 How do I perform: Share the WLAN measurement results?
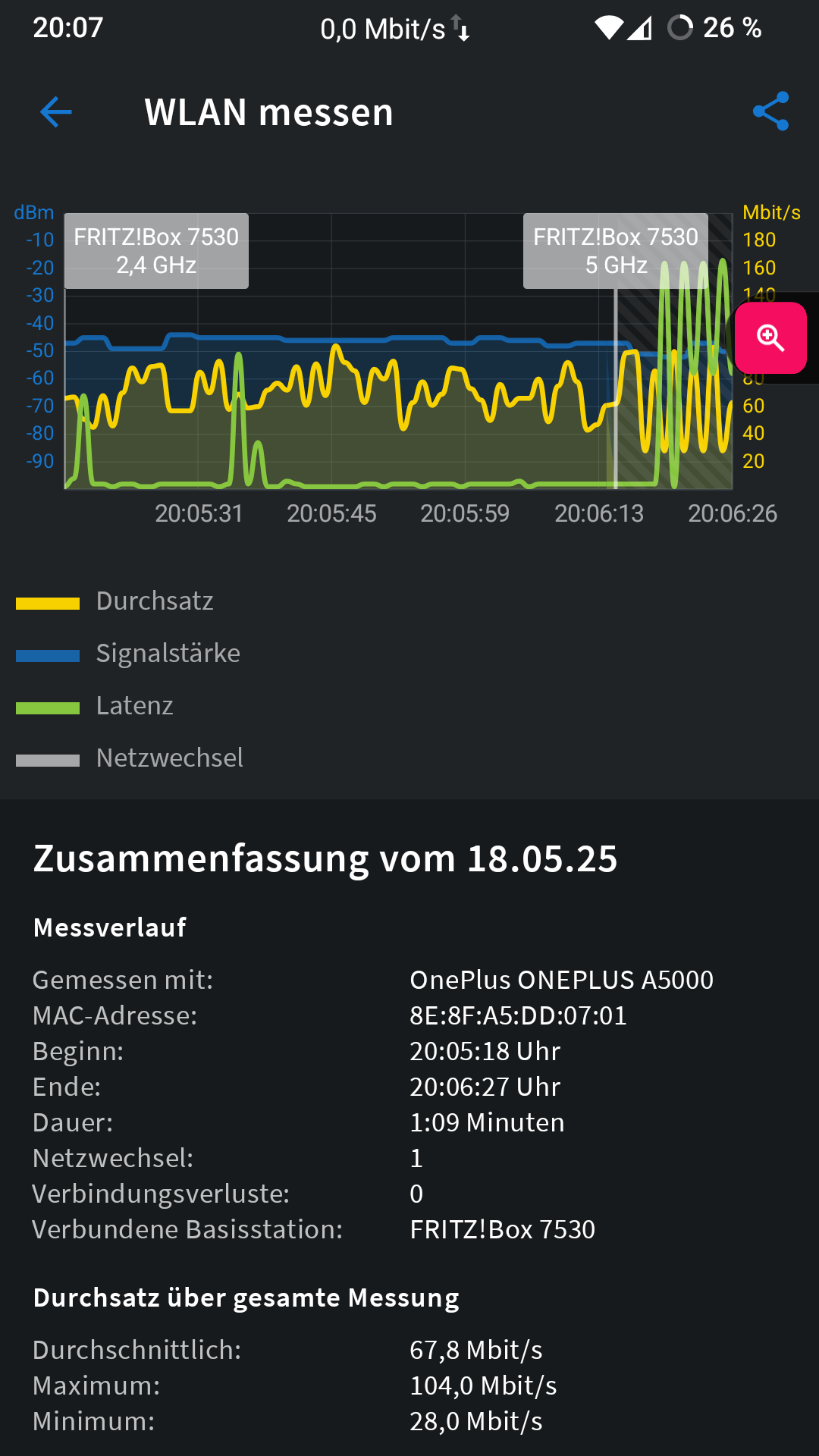click(x=770, y=112)
